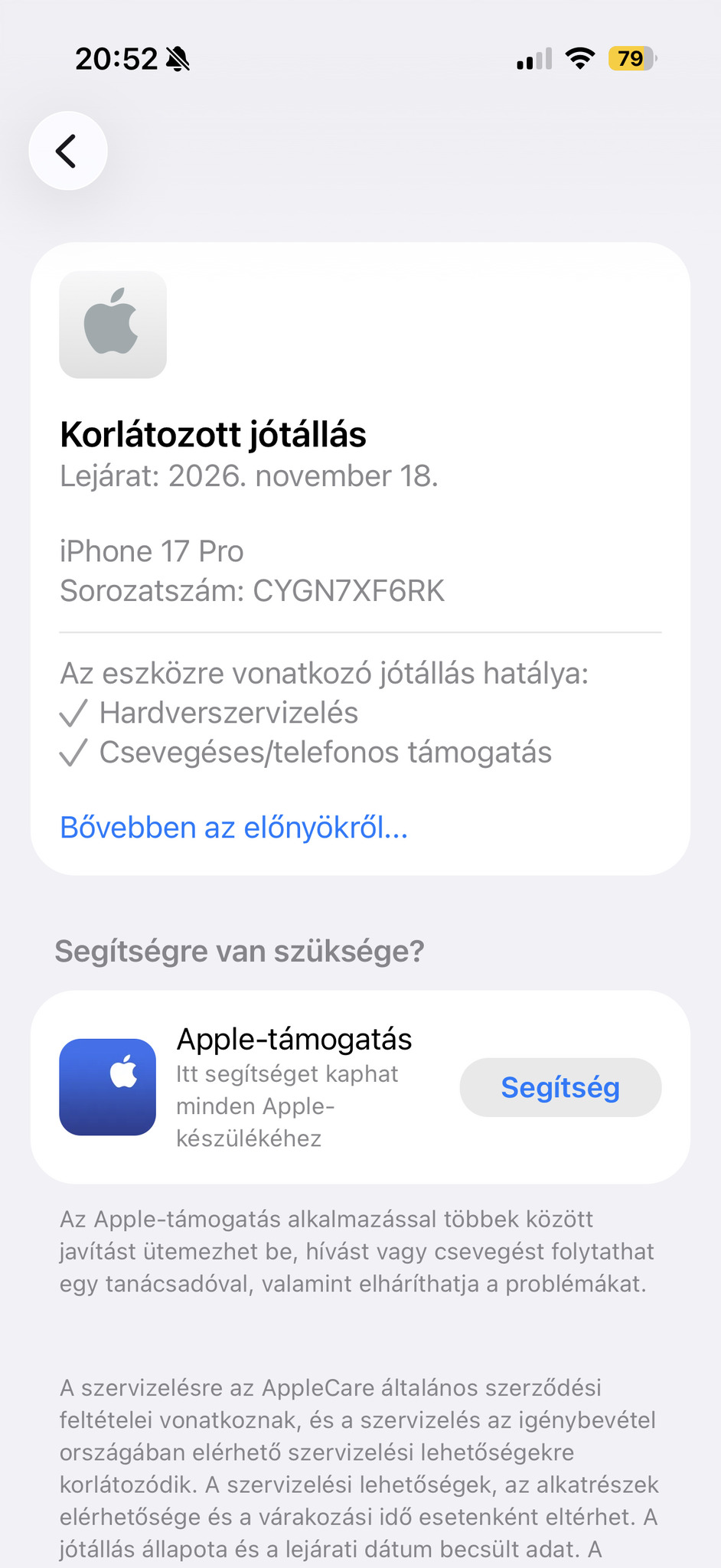Go back using the back arrow
Screen dimensions: 721x1568
click(68, 151)
